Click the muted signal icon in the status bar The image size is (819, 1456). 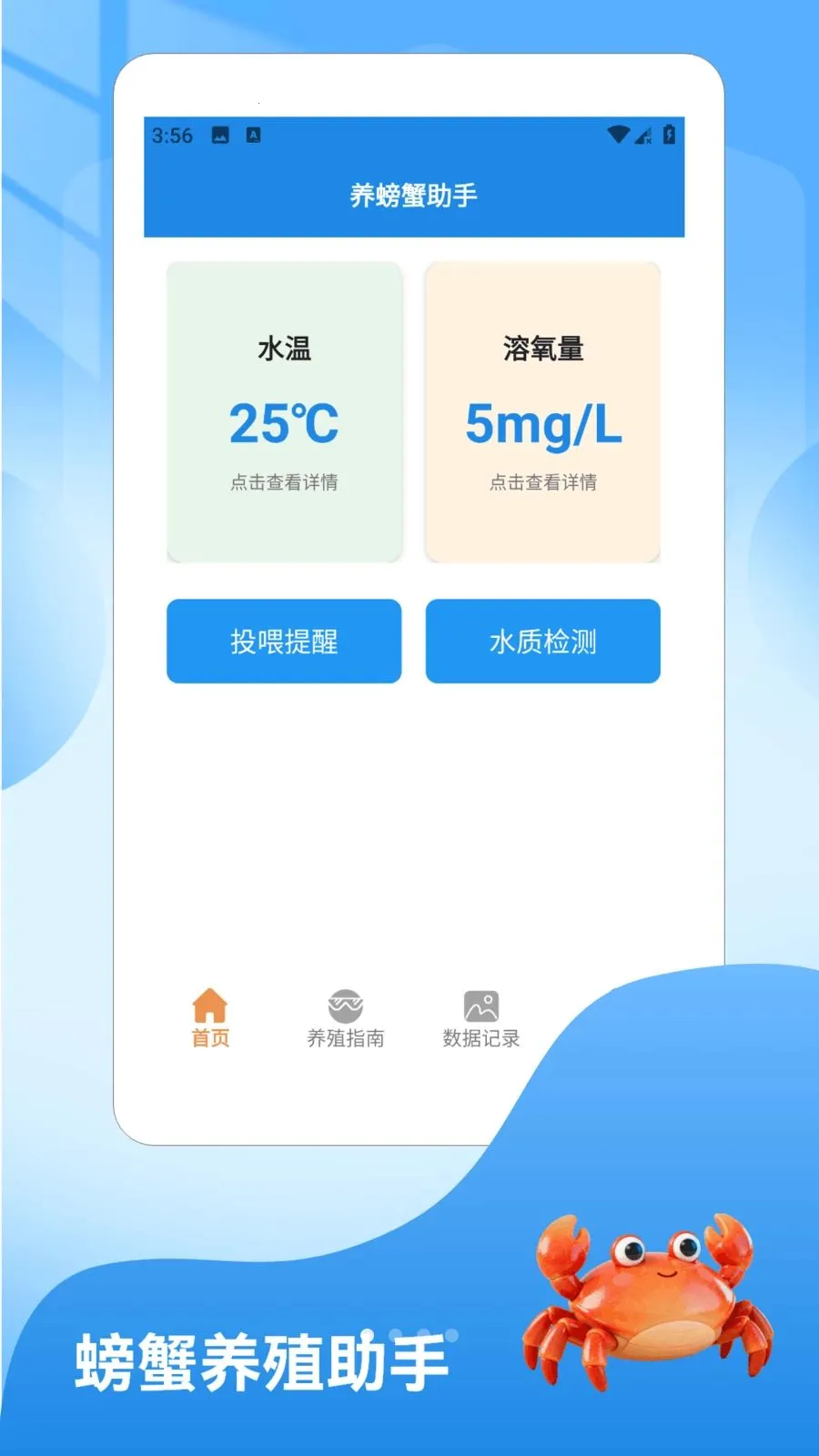pos(645,135)
